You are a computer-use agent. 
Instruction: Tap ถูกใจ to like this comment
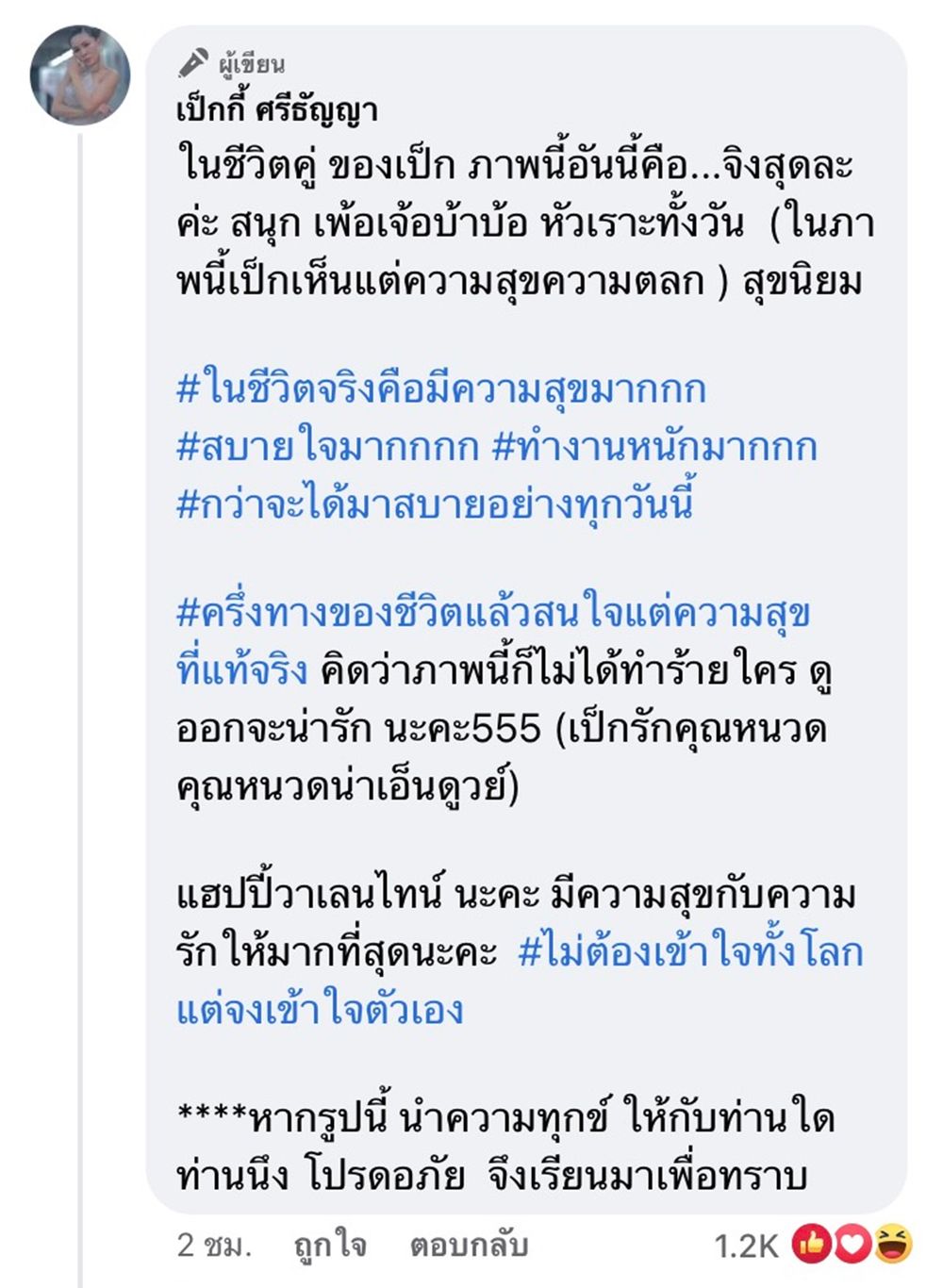point(329,1245)
